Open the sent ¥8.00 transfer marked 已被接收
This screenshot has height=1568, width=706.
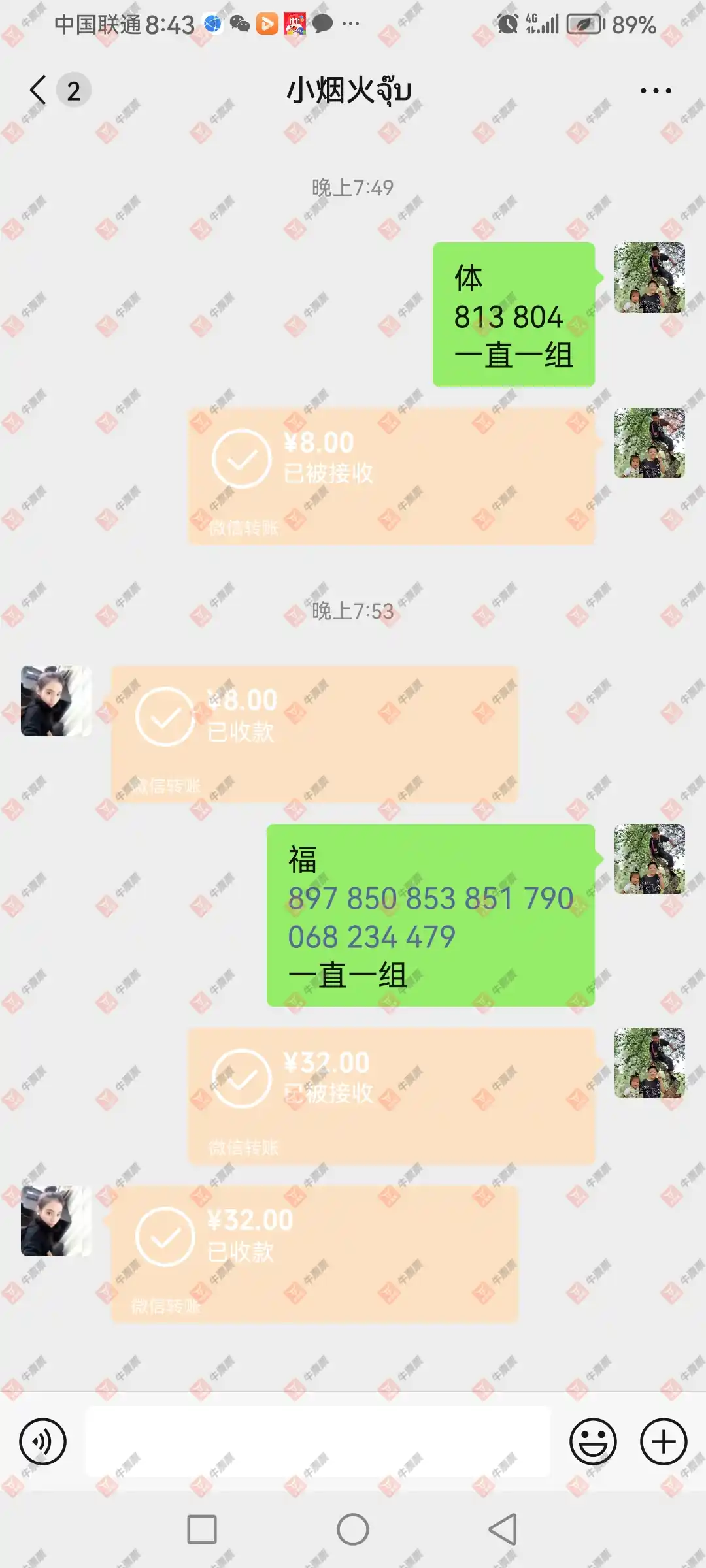[x=391, y=476]
